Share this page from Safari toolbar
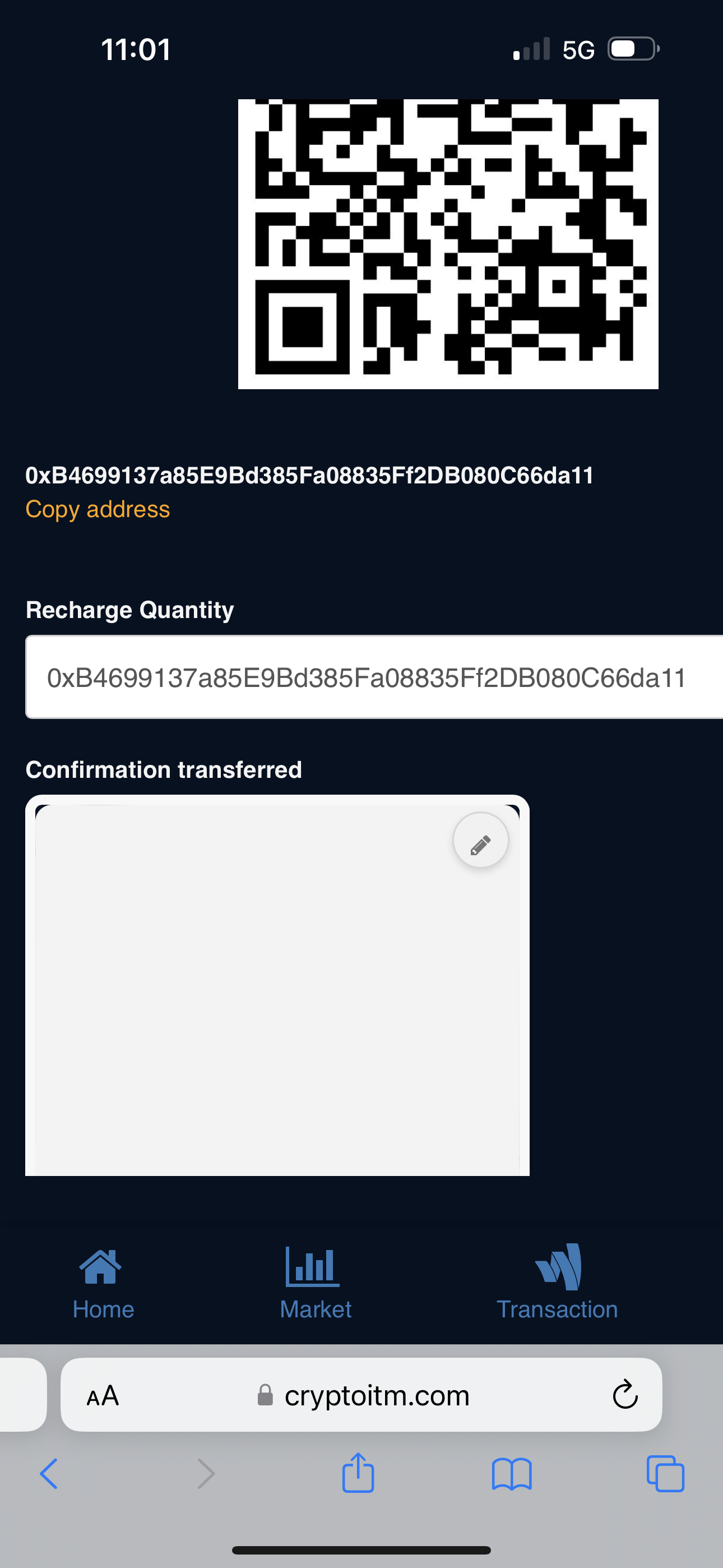The image size is (723, 1568). point(358,1474)
